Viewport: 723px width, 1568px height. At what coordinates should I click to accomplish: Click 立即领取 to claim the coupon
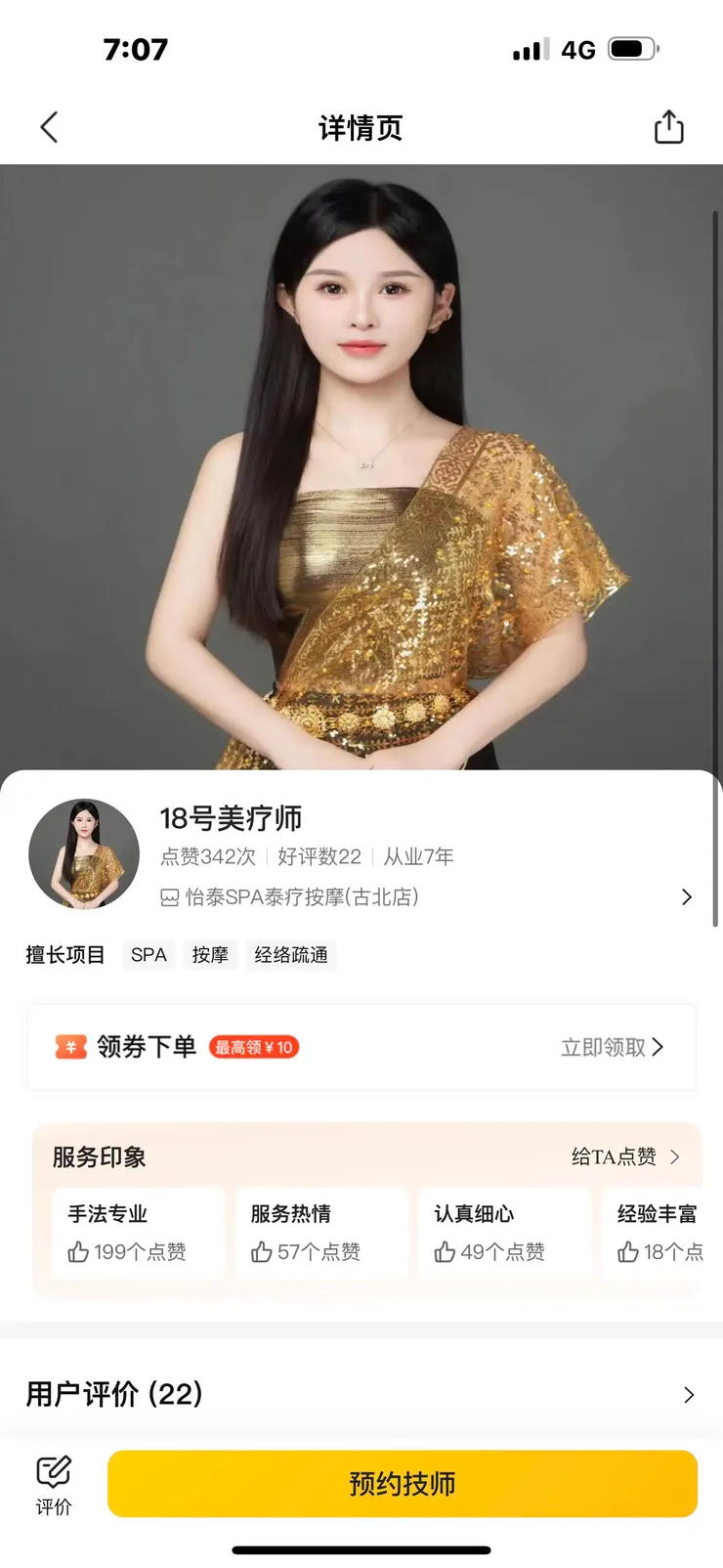point(598,1047)
